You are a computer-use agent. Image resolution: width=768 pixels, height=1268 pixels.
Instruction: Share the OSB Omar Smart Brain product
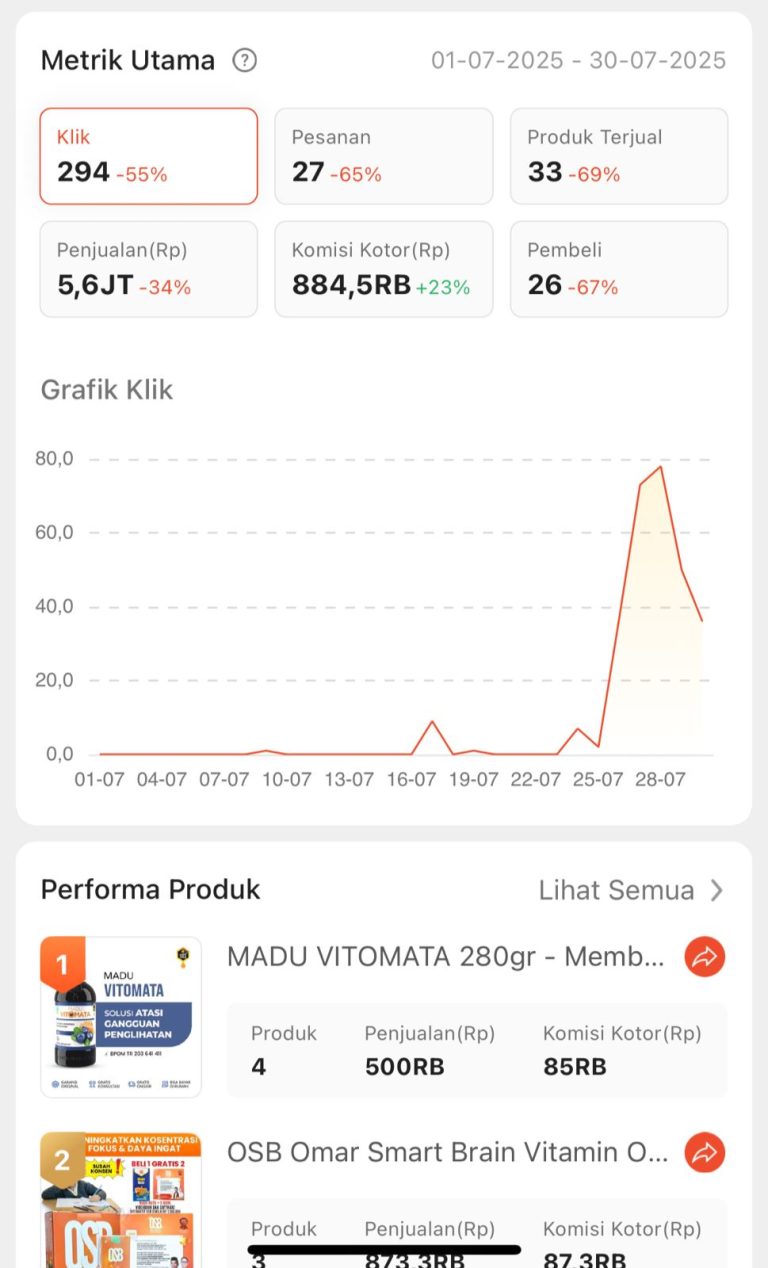(705, 1153)
